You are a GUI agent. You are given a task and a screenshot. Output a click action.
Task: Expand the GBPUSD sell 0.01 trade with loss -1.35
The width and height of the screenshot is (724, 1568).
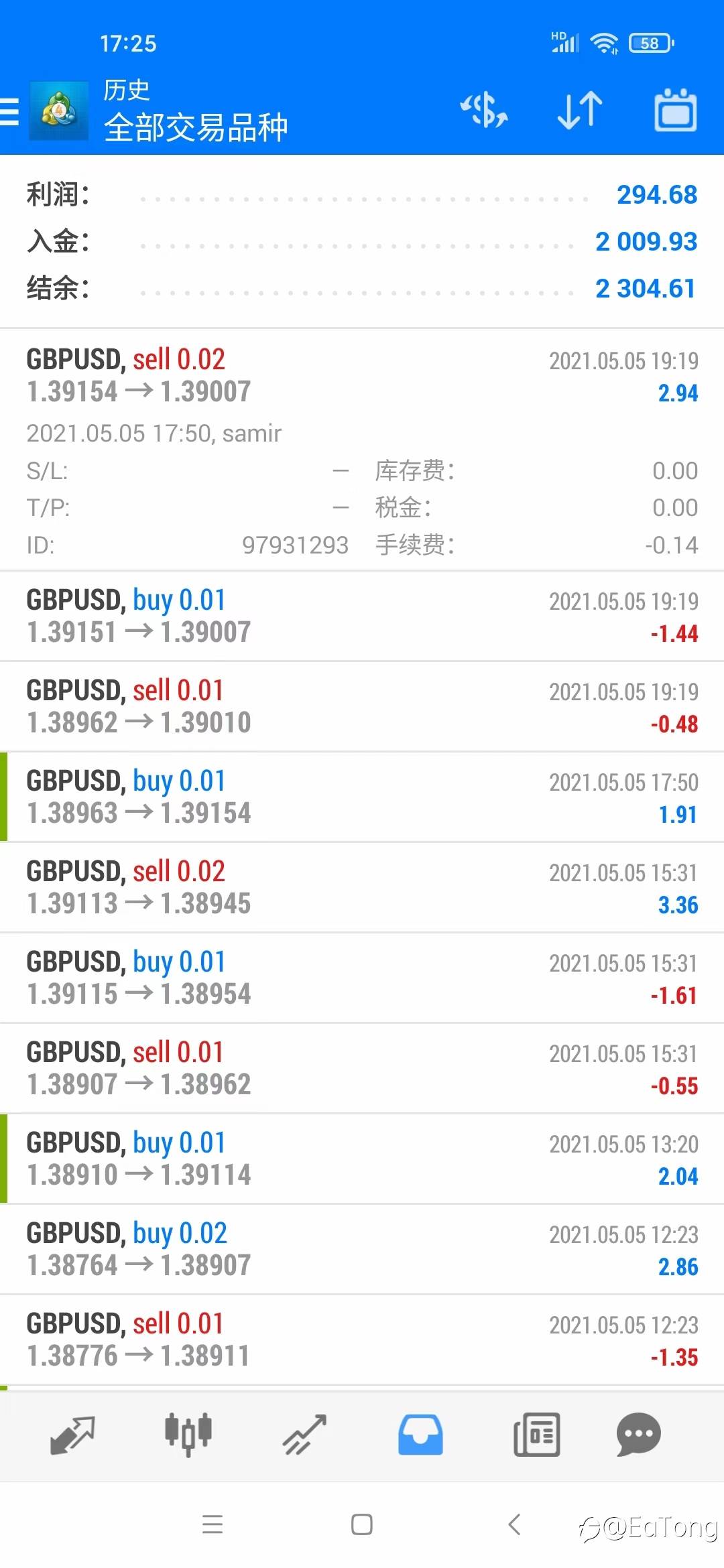[x=362, y=1340]
